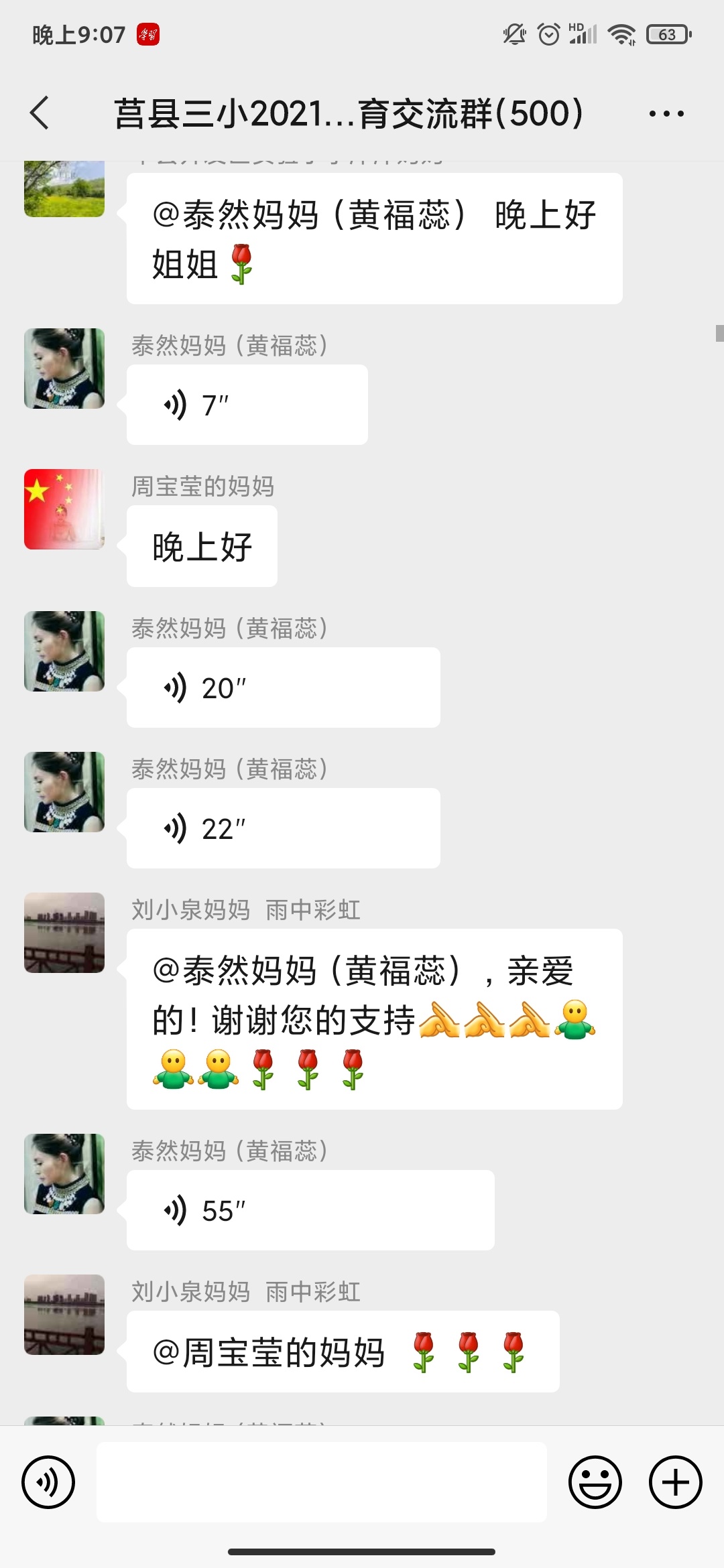Tap the plus icon to attach content

pos(674,1482)
